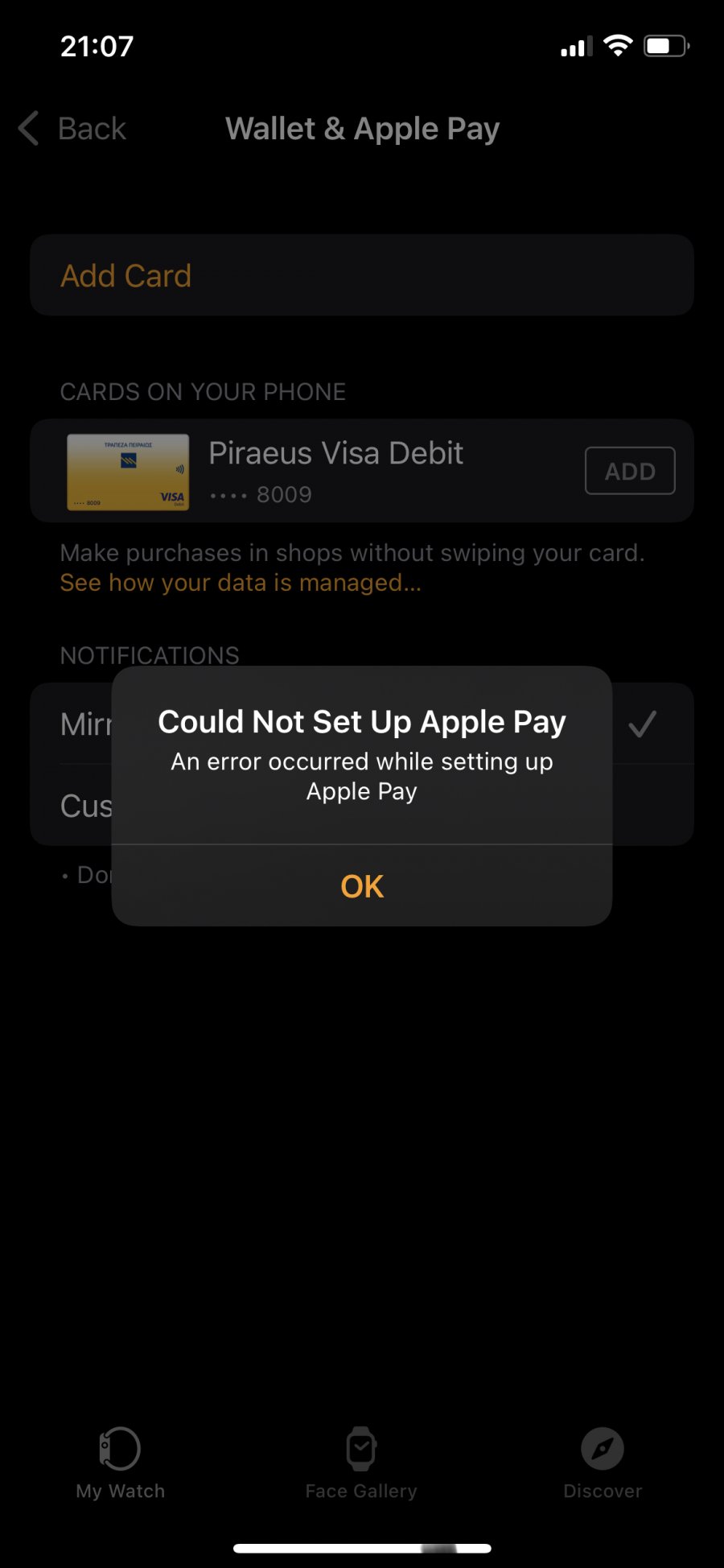Switch to the Face Gallery tab
Image resolution: width=724 pixels, height=1568 pixels.
[x=361, y=1463]
